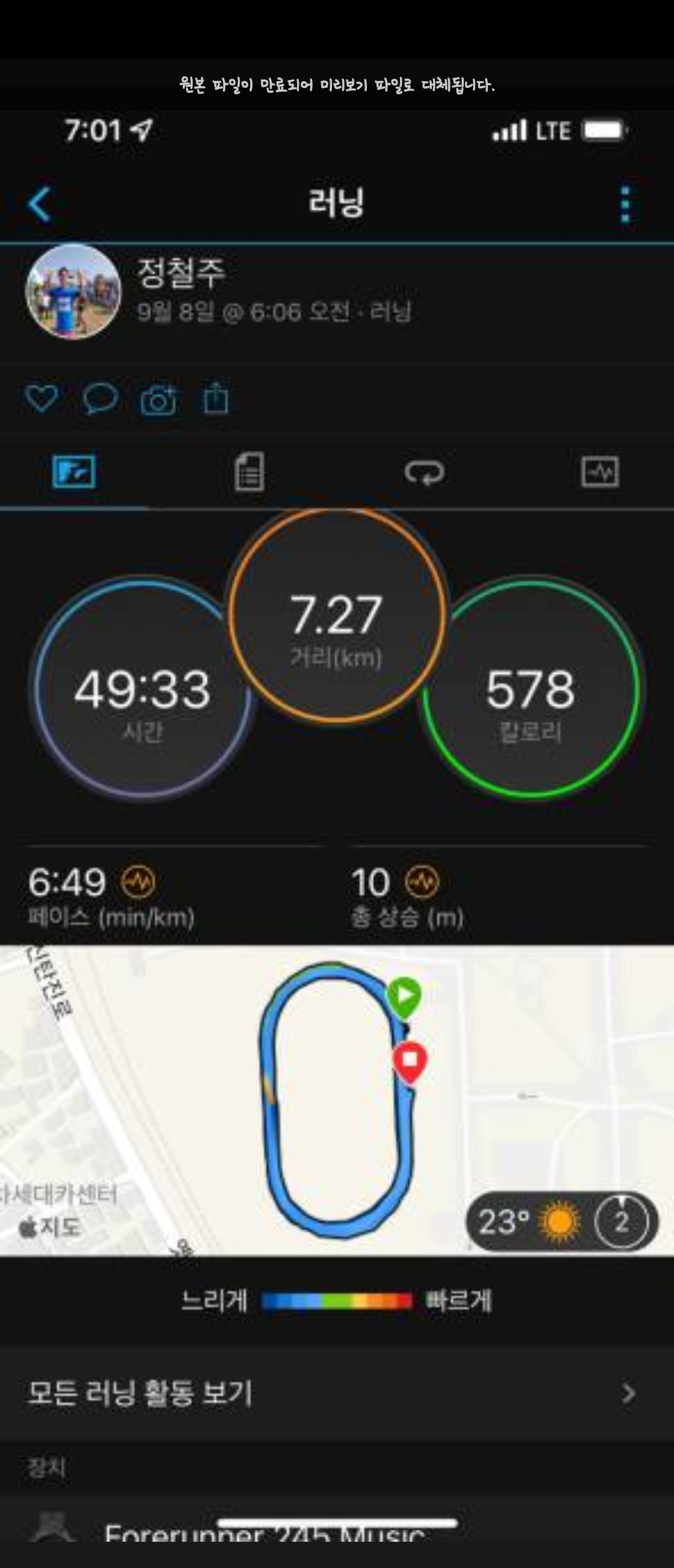Image resolution: width=674 pixels, height=1568 pixels.
Task: Select the overview tab
Action: pyautogui.click(x=74, y=472)
